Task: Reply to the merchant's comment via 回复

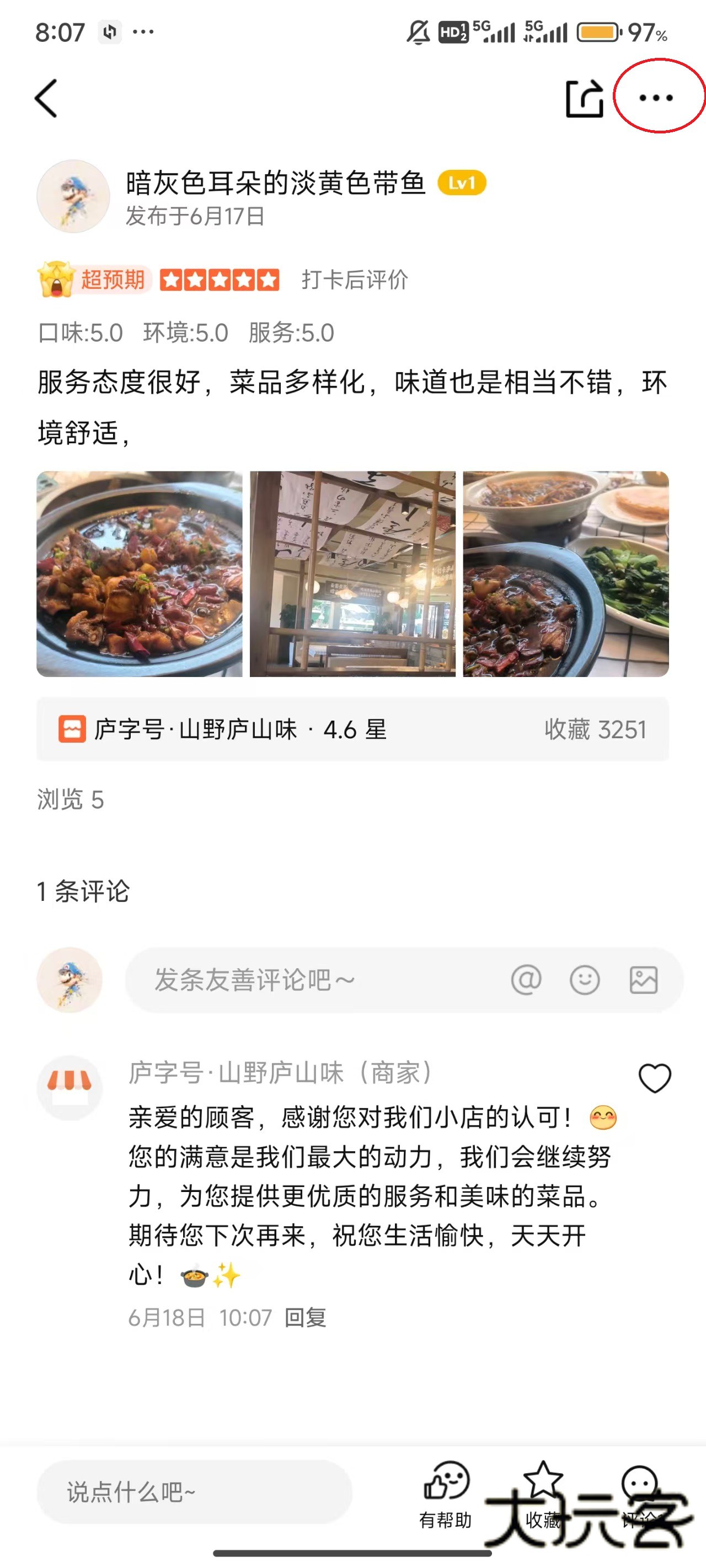Action: pyautogui.click(x=306, y=1317)
